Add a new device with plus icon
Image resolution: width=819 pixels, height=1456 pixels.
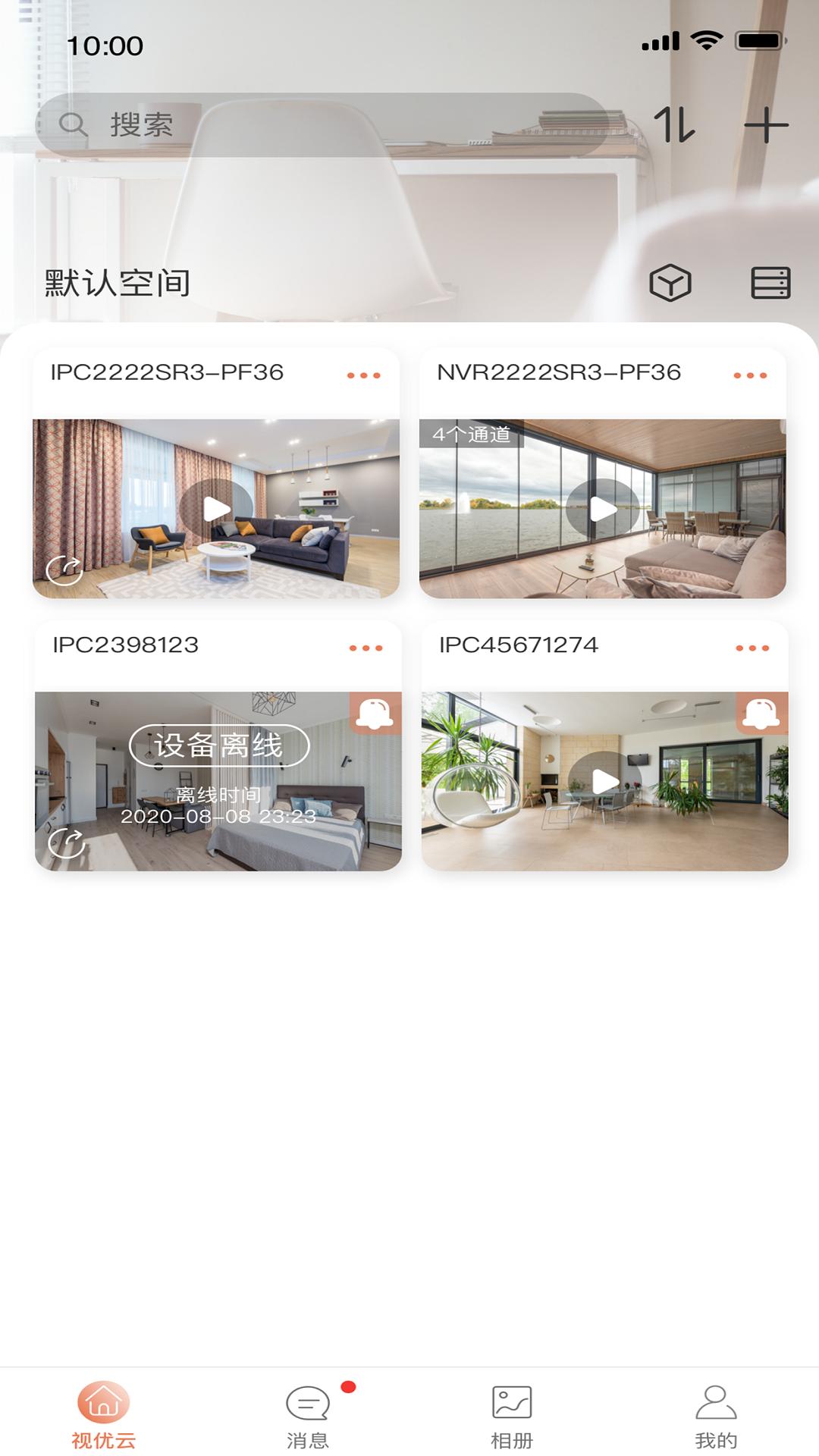point(766,125)
